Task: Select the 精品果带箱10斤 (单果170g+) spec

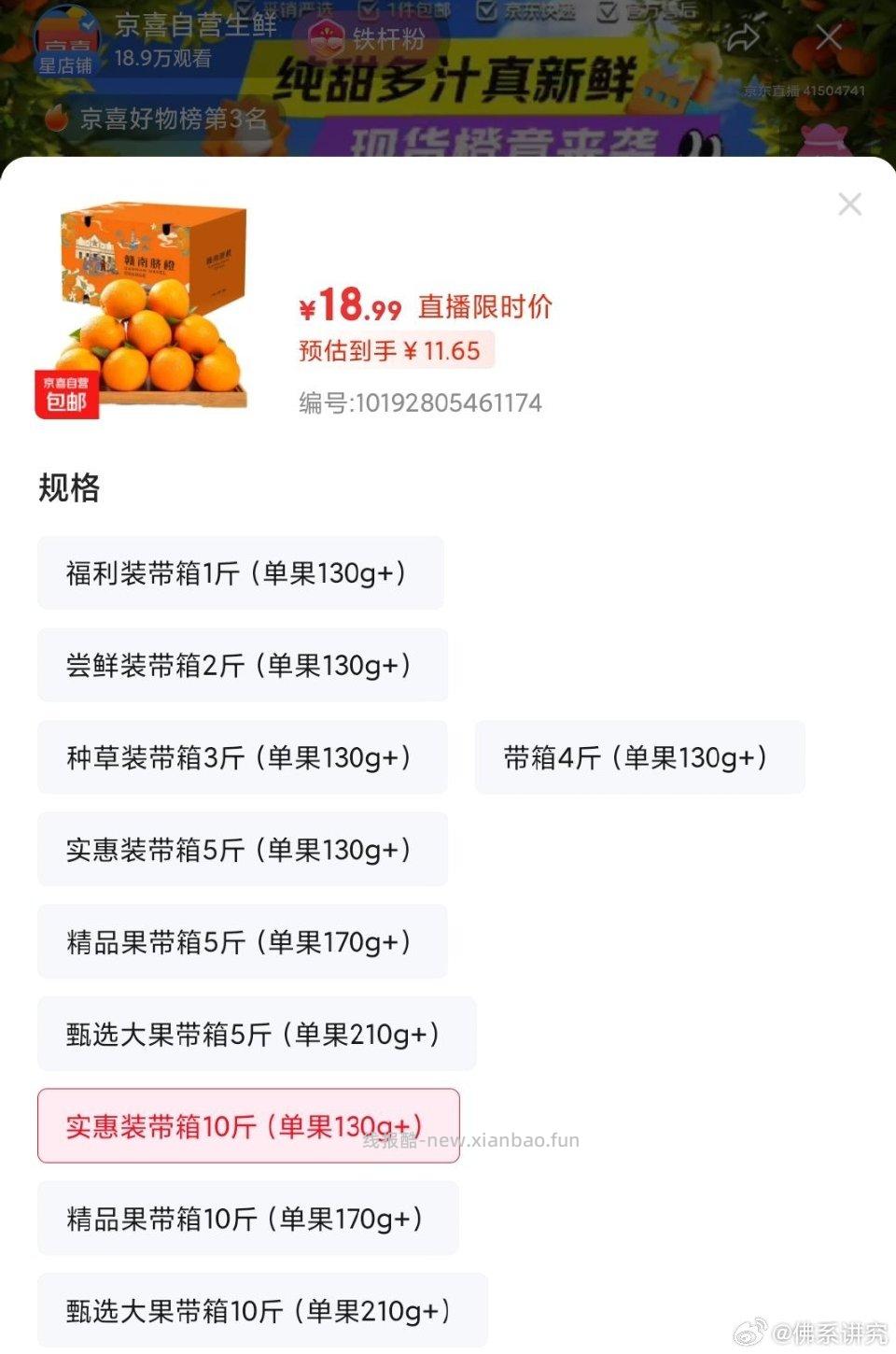Action: point(248,1219)
